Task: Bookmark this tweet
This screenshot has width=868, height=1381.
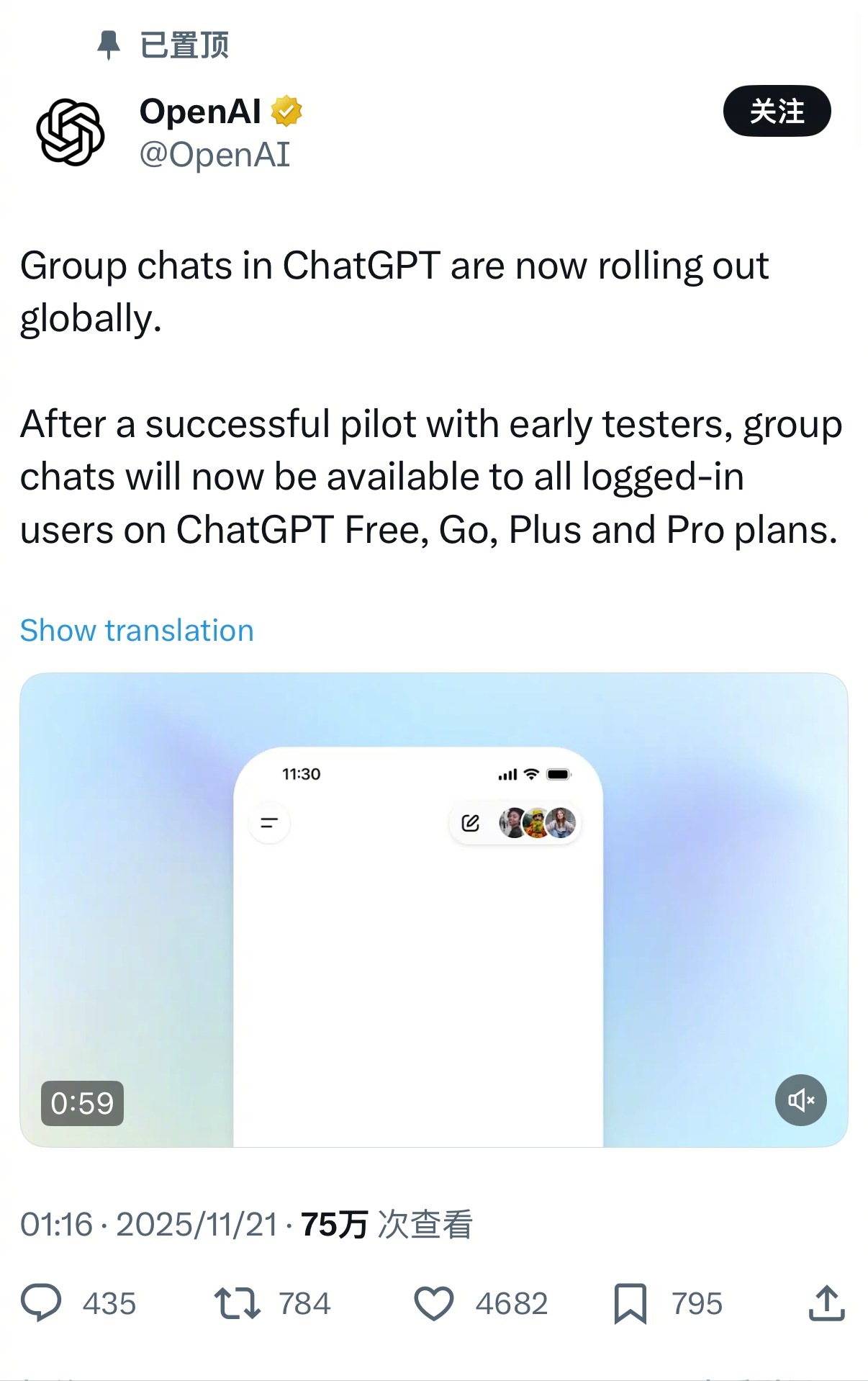Action: [x=630, y=1303]
